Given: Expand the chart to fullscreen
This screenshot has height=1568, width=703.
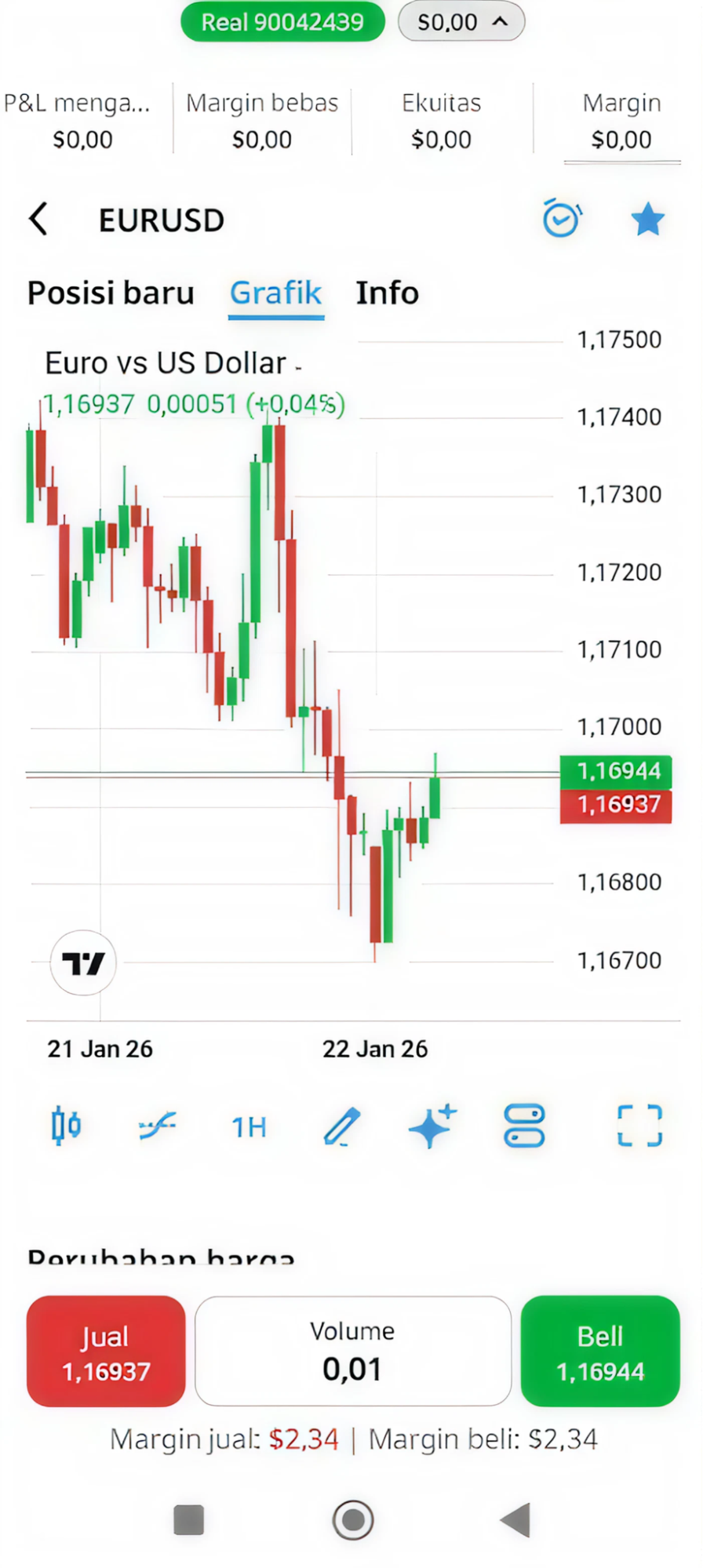Looking at the screenshot, I should pyautogui.click(x=639, y=1126).
